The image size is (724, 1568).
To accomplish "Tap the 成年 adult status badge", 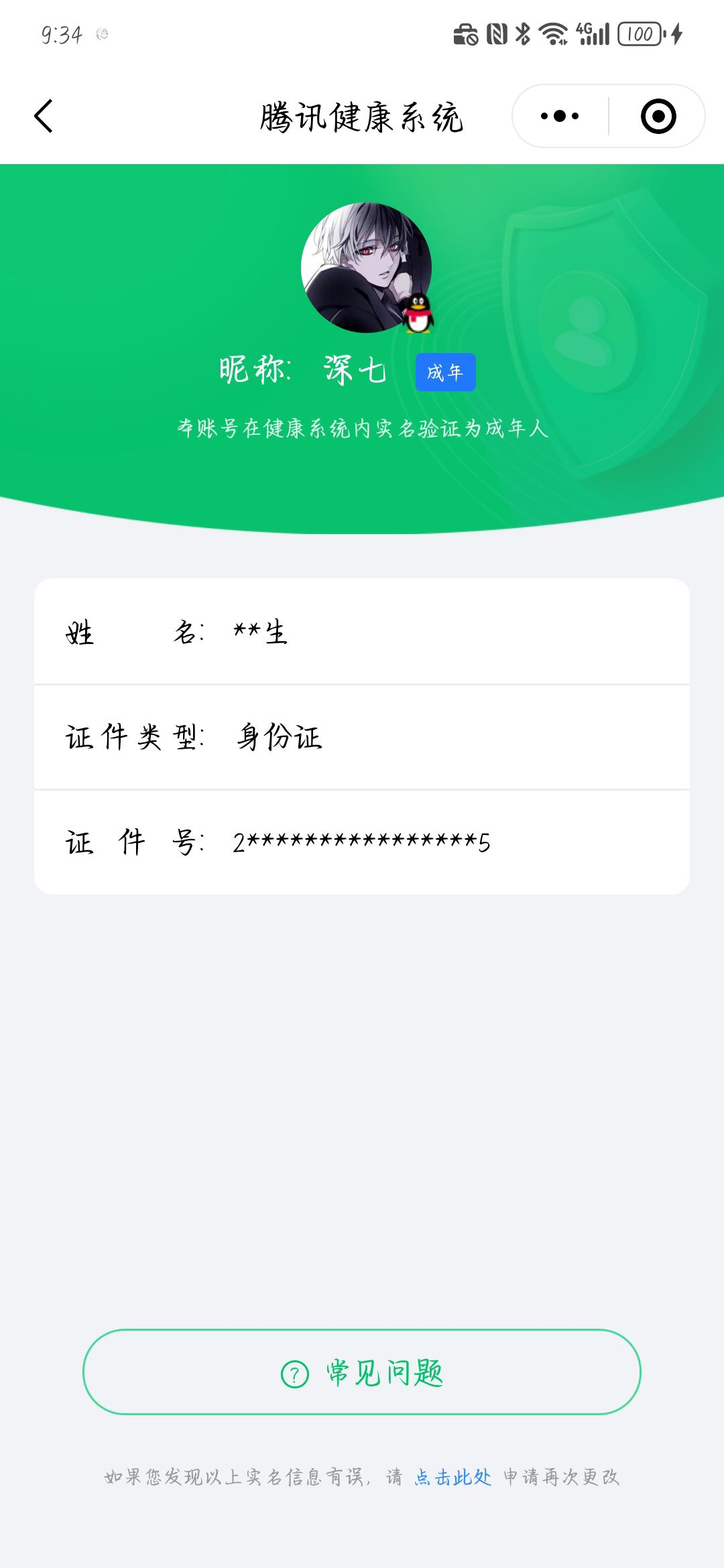I will tap(446, 373).
